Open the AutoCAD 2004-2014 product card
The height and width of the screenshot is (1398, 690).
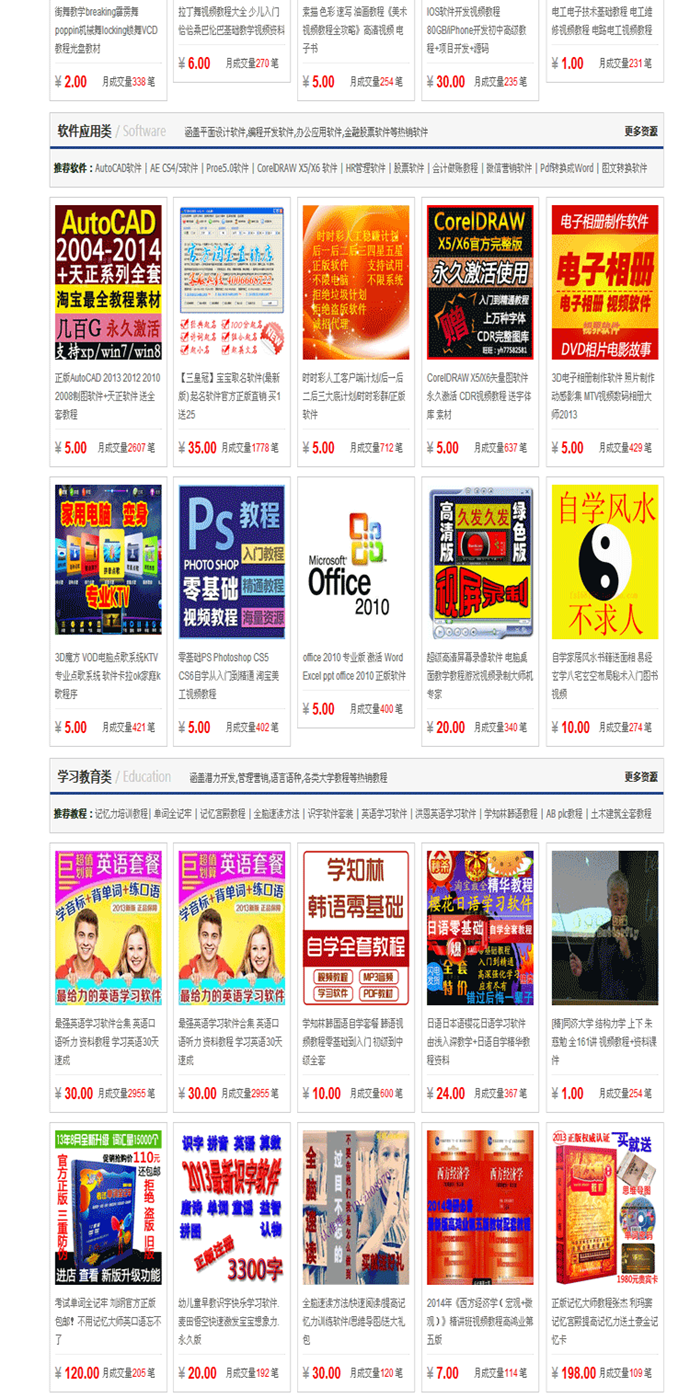[108, 282]
